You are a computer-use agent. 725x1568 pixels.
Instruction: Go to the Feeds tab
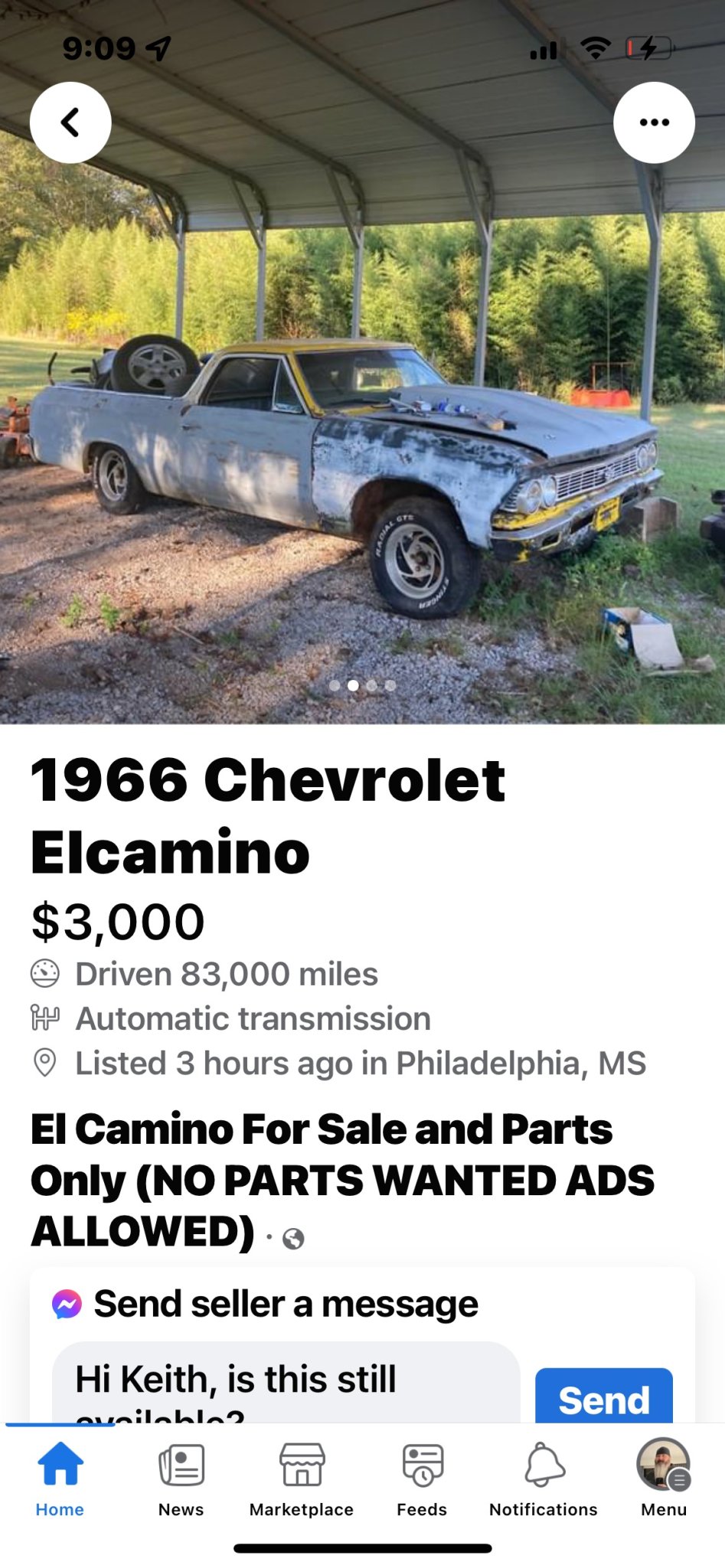click(422, 1478)
